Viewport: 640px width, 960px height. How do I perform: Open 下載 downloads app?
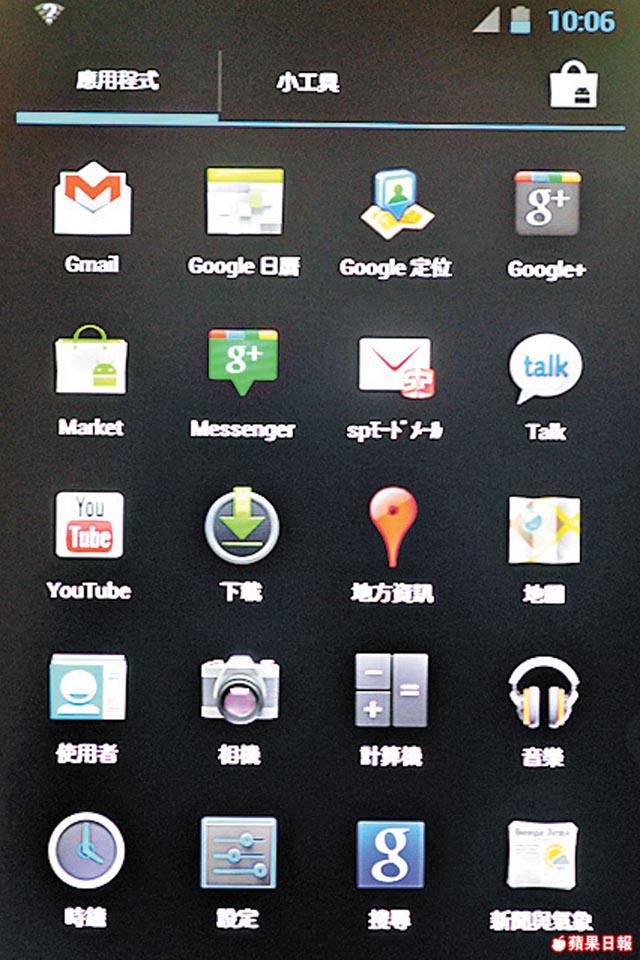pos(241,527)
